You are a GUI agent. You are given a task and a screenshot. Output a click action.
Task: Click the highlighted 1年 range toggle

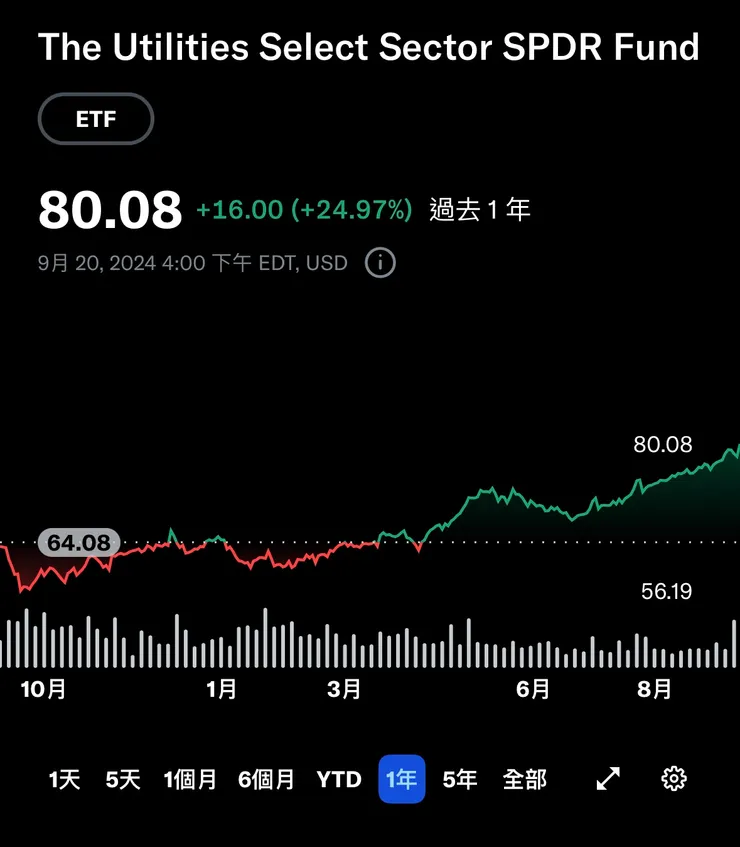coord(401,779)
